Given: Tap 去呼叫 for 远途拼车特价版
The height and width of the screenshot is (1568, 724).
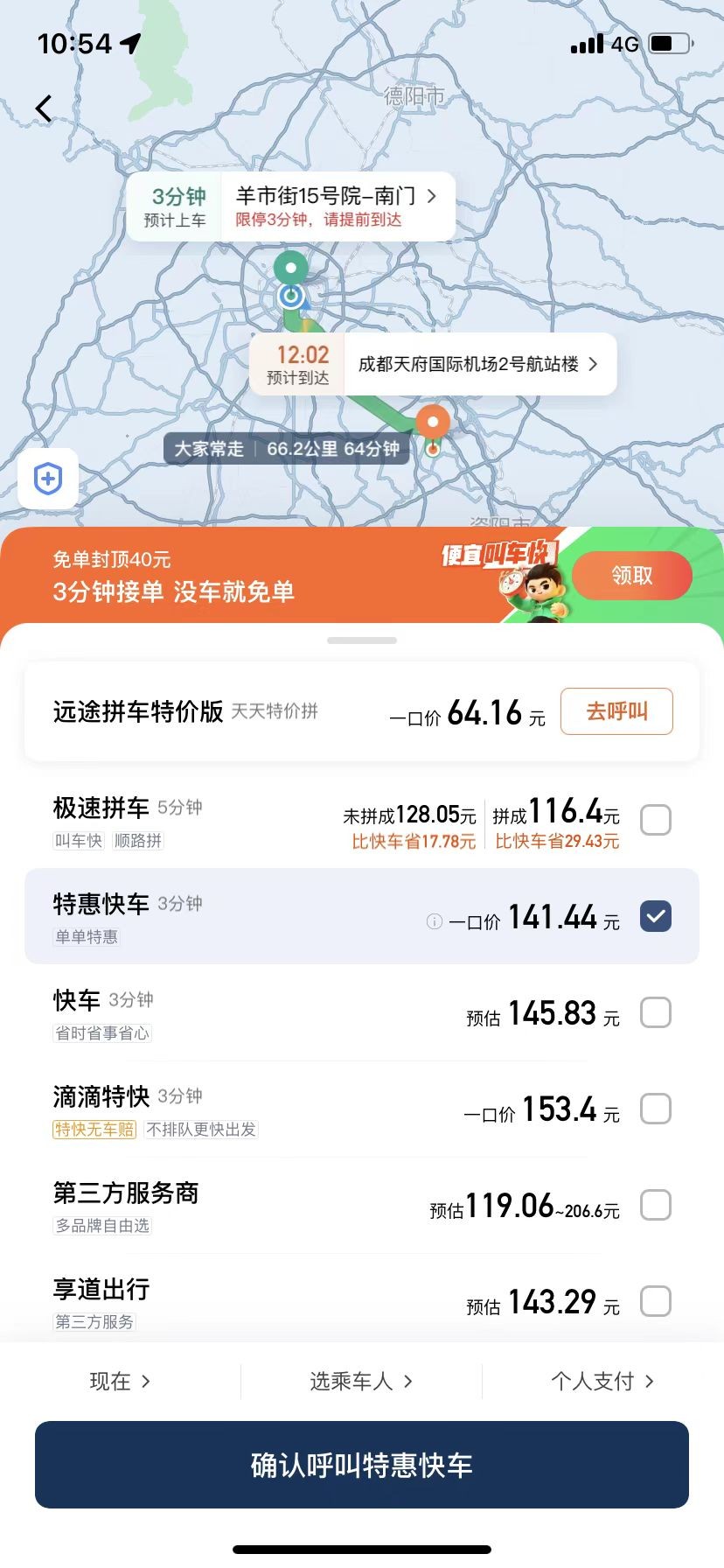Looking at the screenshot, I should point(616,711).
